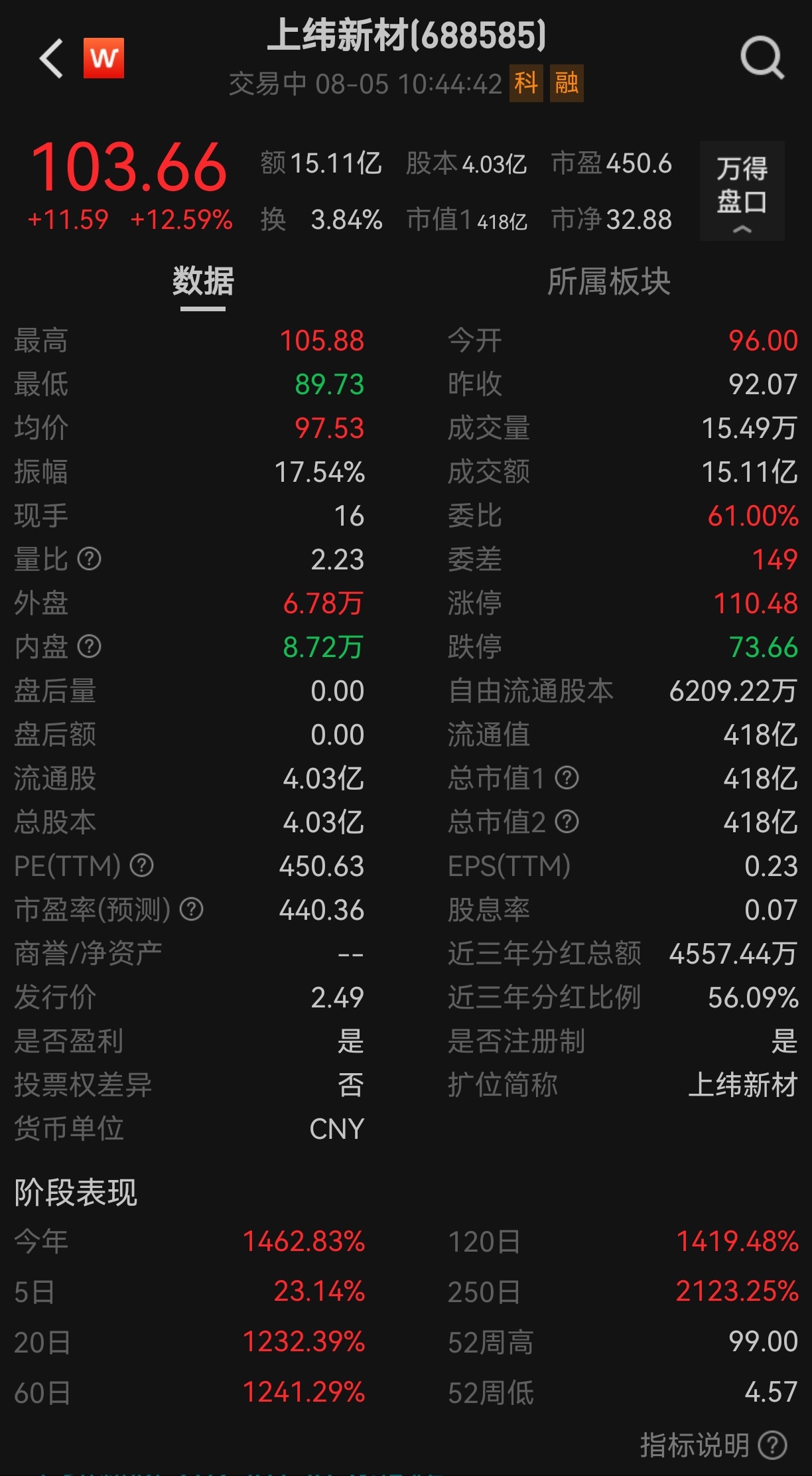
Task: Open 指标说明 explanation
Action: (712, 1445)
